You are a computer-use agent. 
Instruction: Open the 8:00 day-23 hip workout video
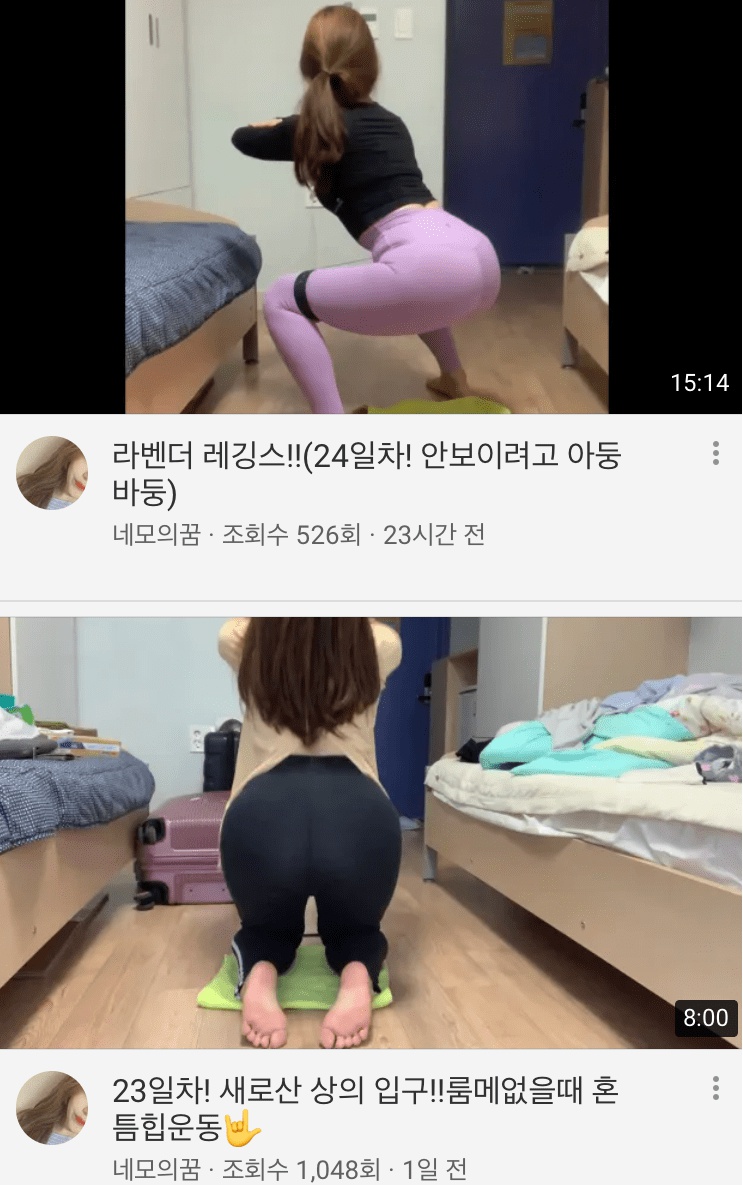[371, 832]
